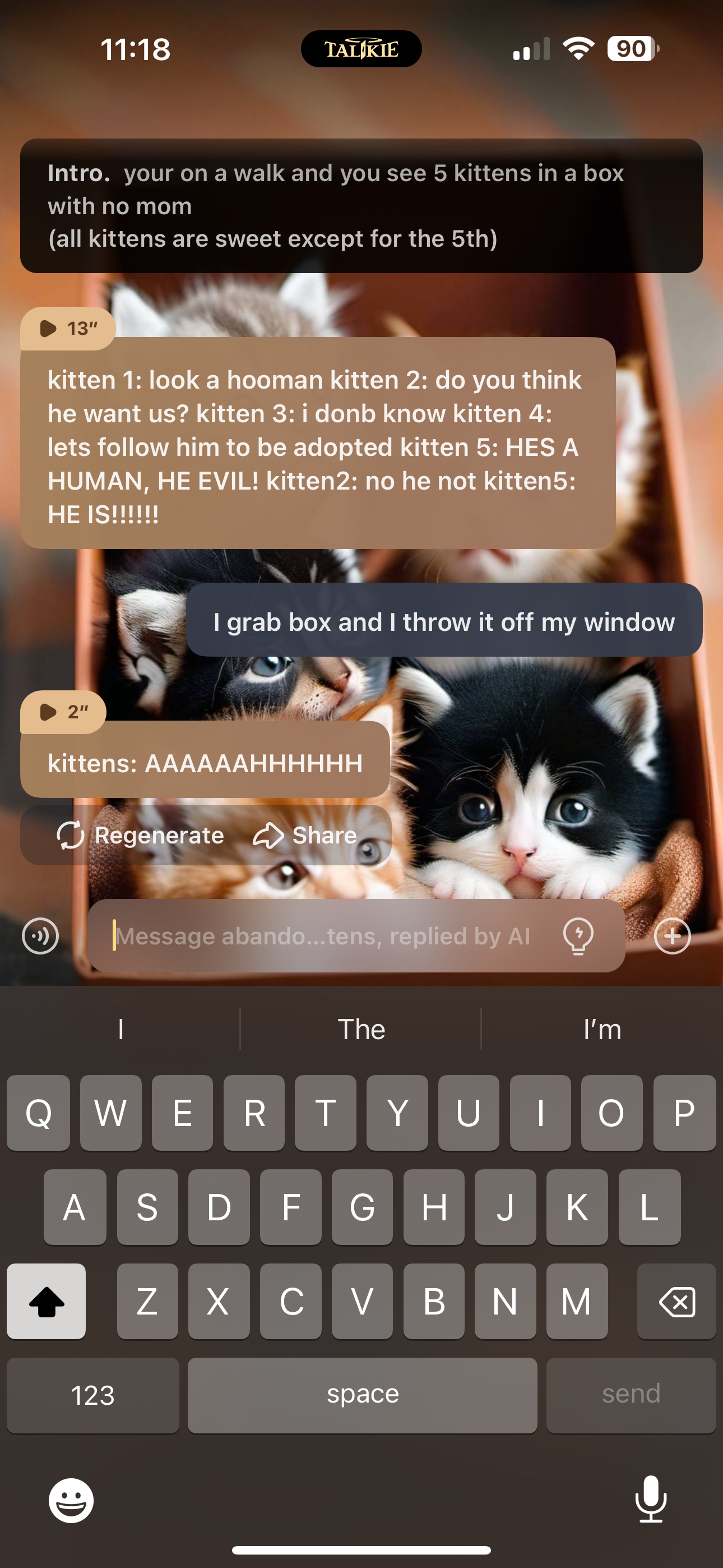Image resolution: width=723 pixels, height=1568 pixels.
Task: Play the 13-second voice message
Action: 67,329
